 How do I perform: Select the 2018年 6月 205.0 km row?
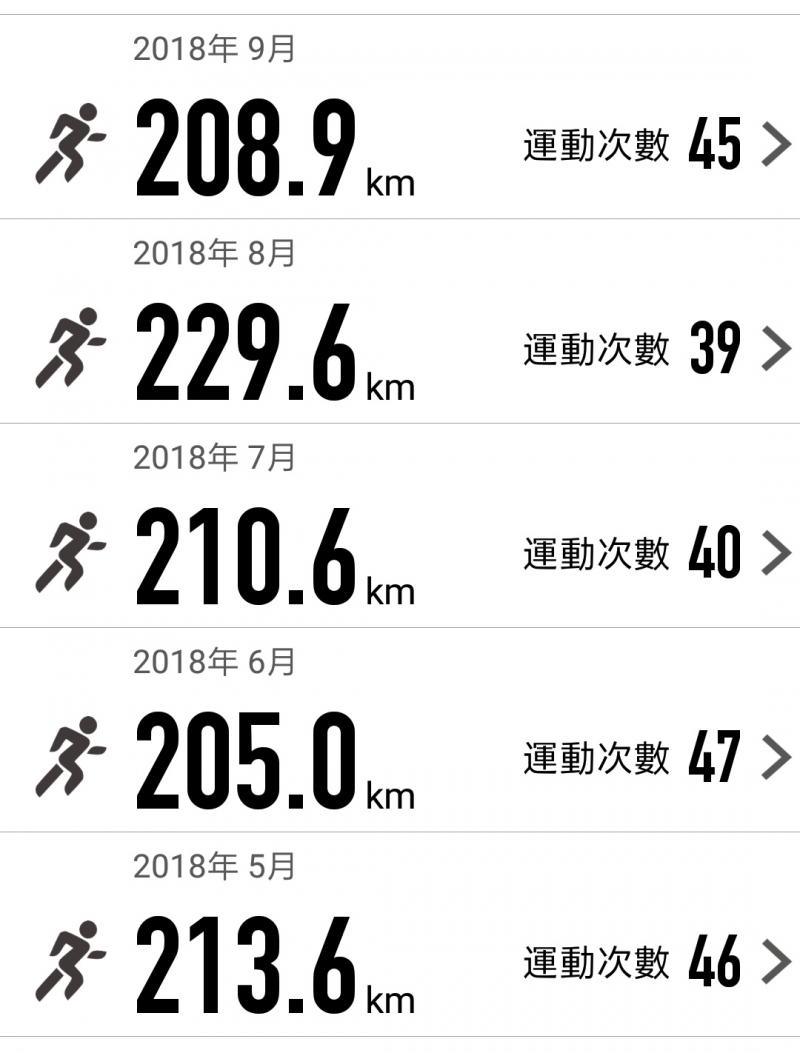400,732
